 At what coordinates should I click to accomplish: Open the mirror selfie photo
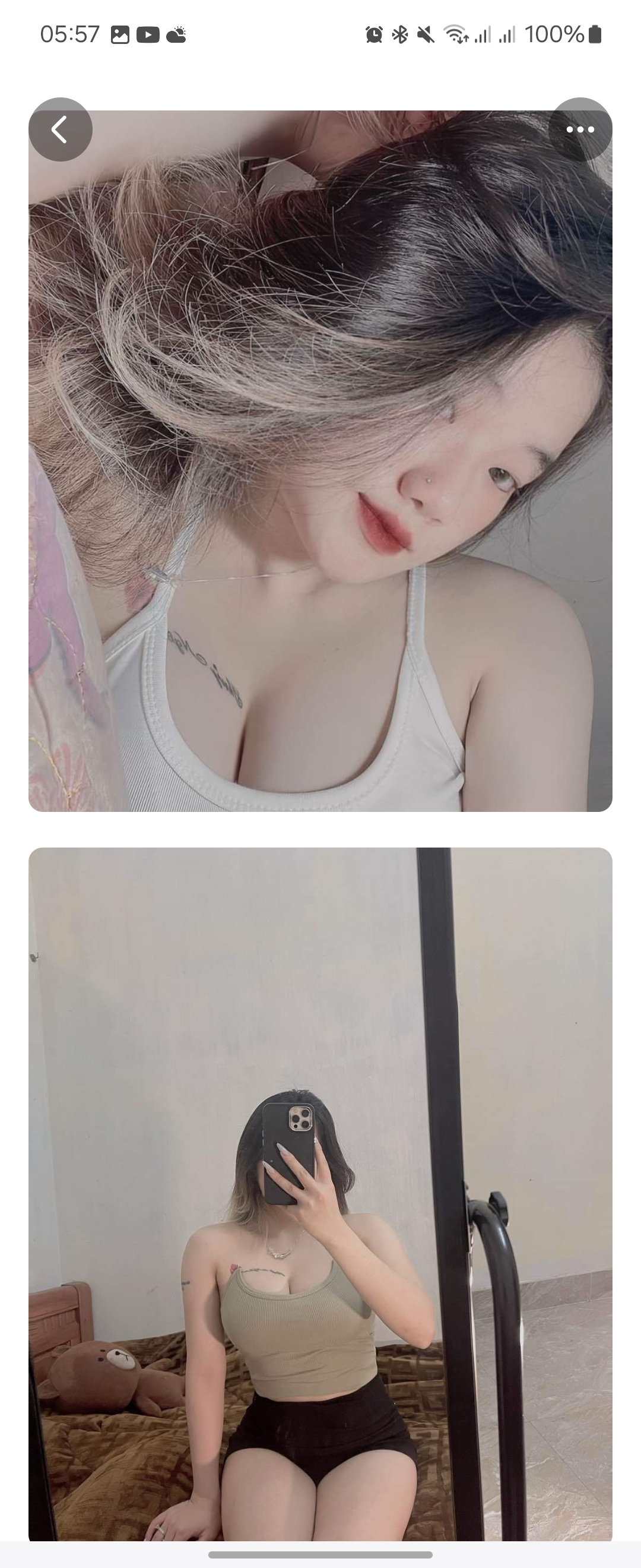point(320,1193)
